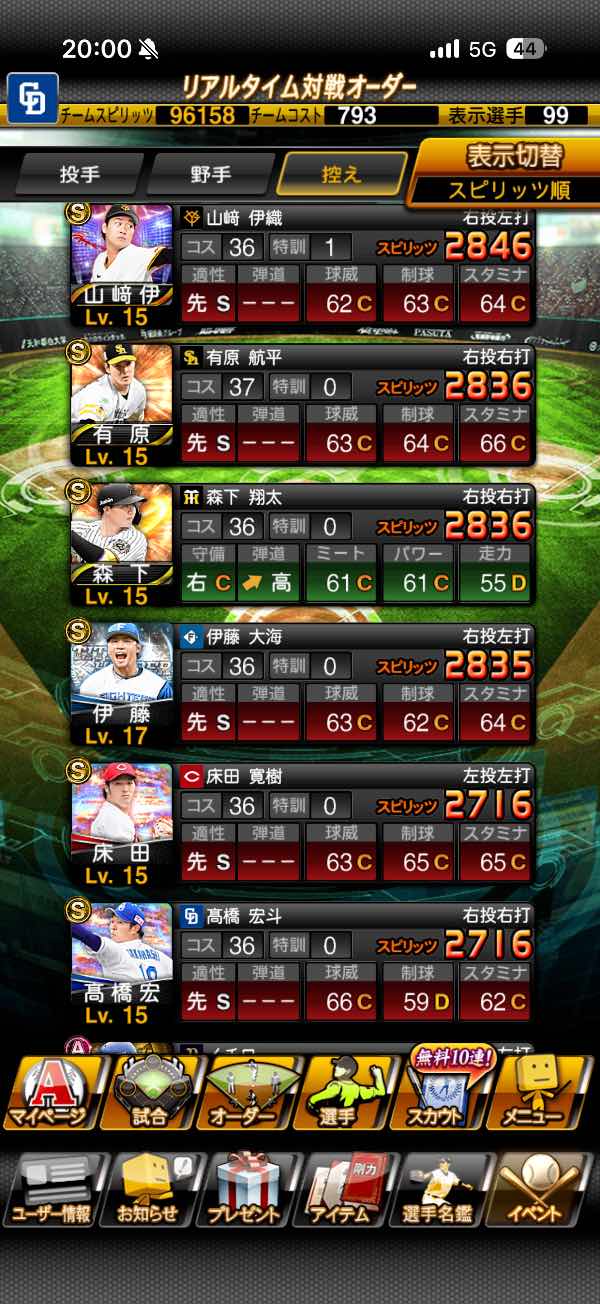Select the 控え tab

click(x=342, y=175)
